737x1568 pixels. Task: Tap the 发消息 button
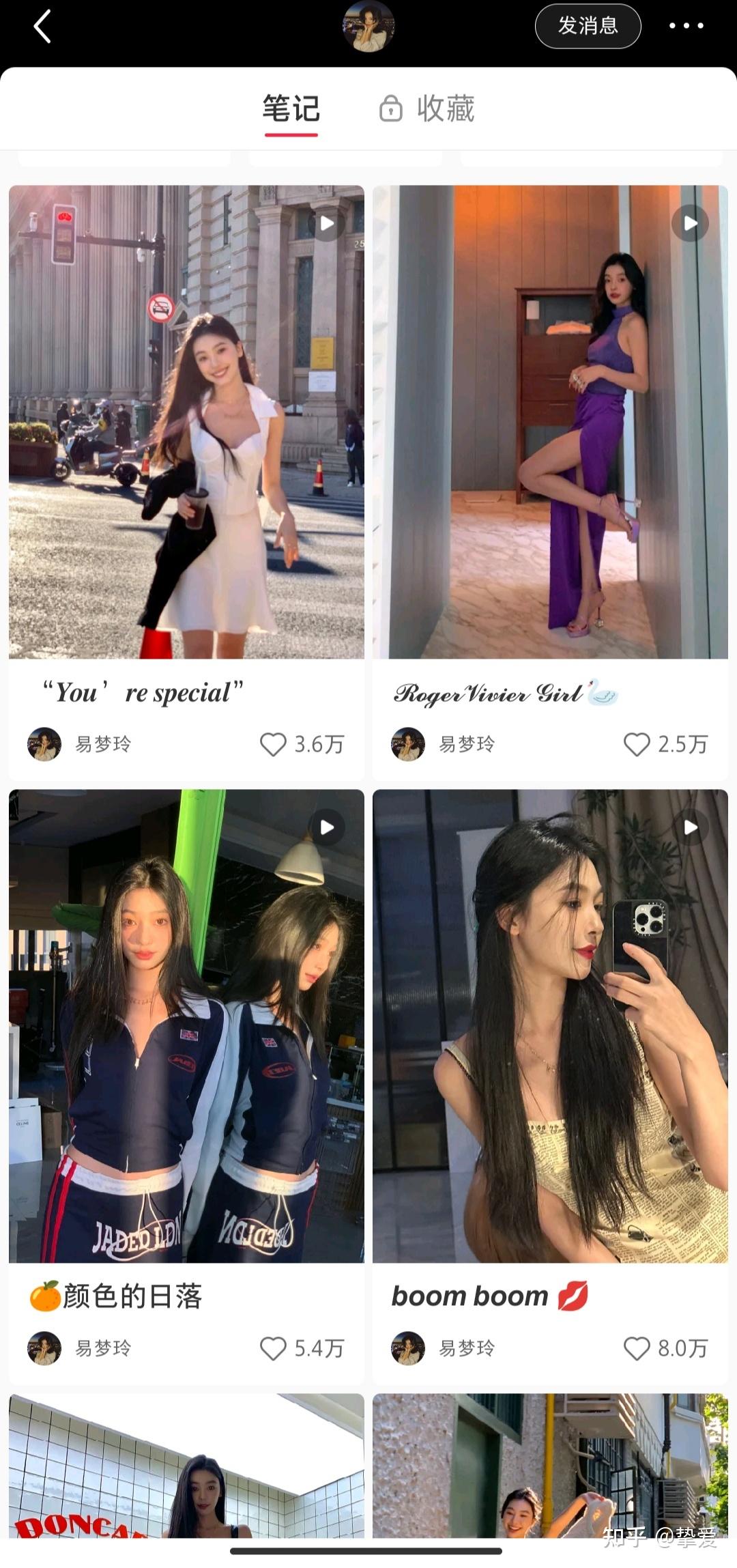tap(588, 26)
